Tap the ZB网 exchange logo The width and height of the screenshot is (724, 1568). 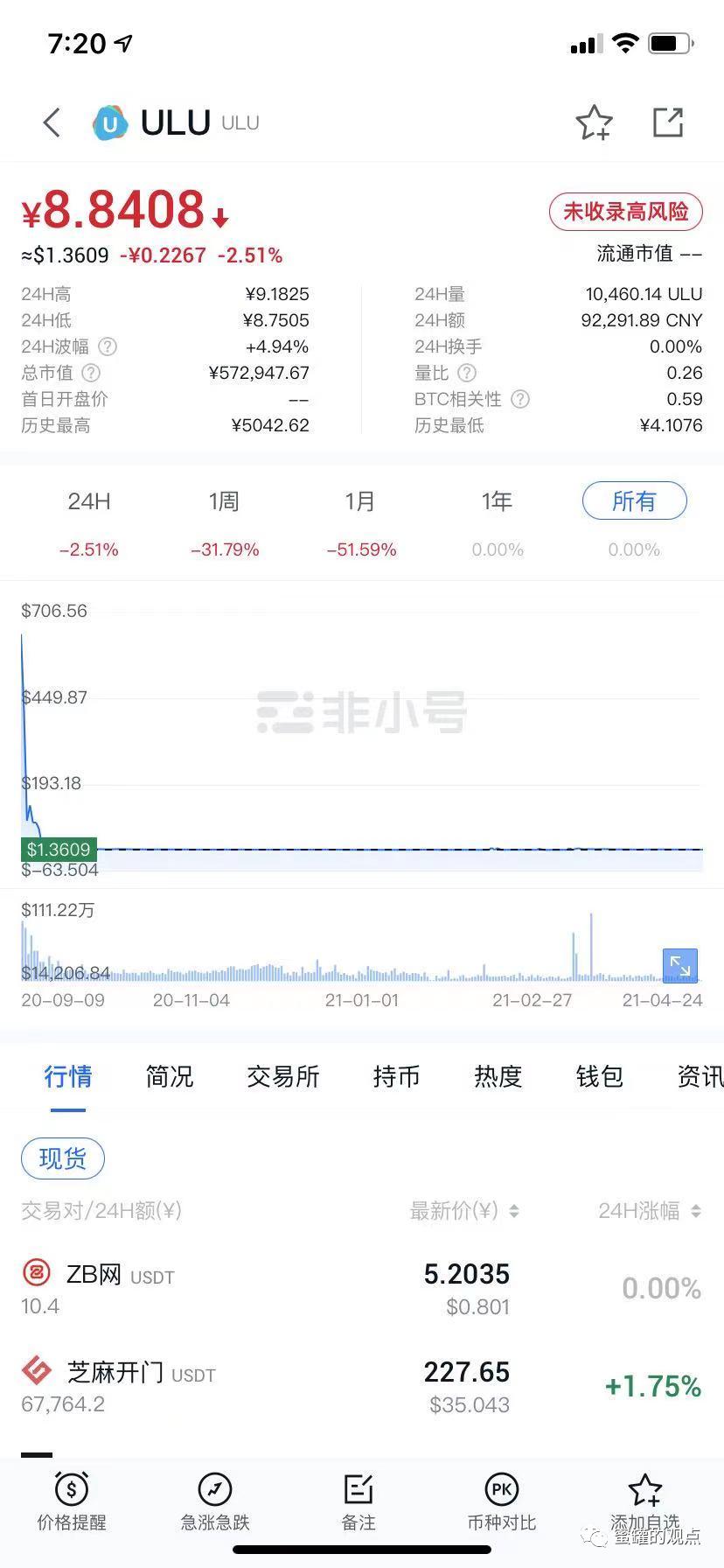pyautogui.click(x=36, y=1275)
